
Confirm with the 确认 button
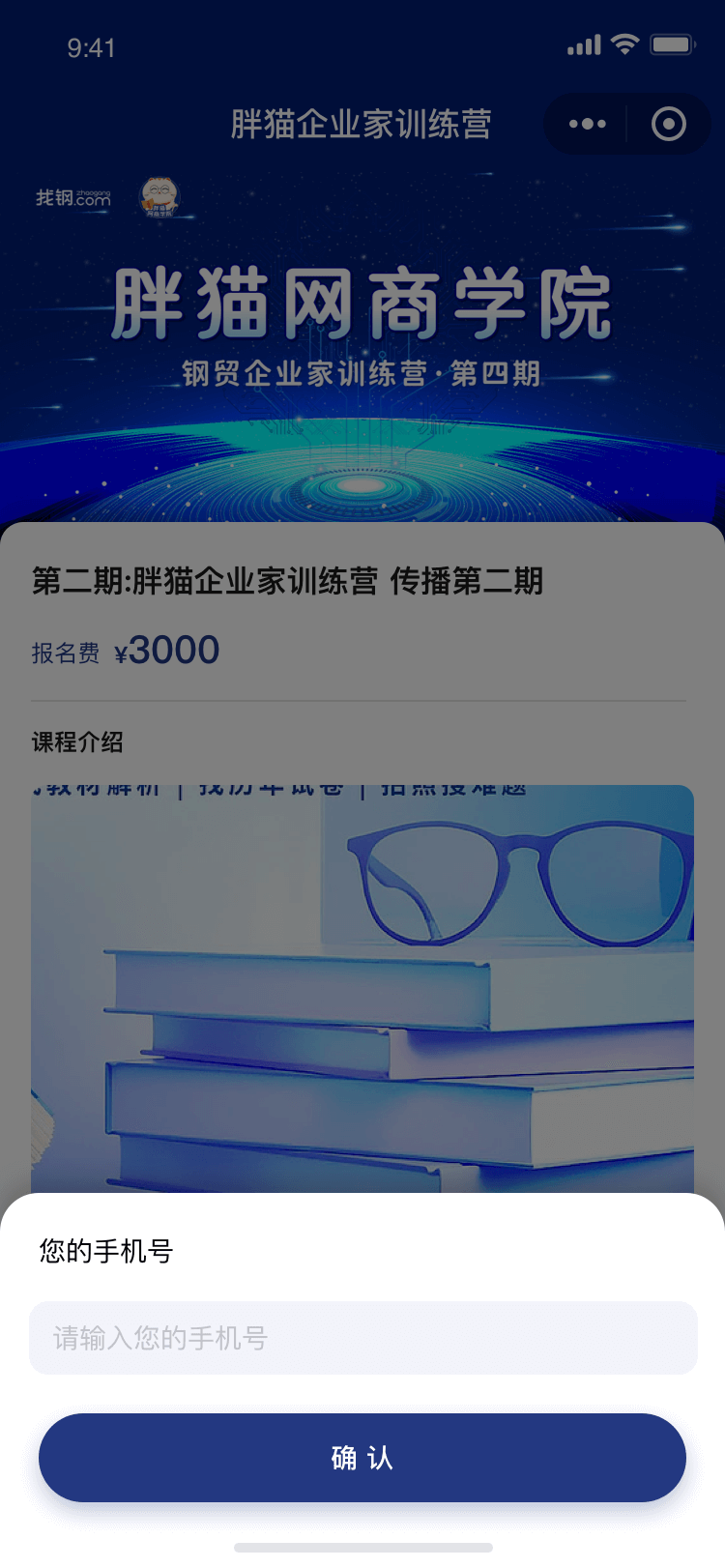coord(362,1458)
